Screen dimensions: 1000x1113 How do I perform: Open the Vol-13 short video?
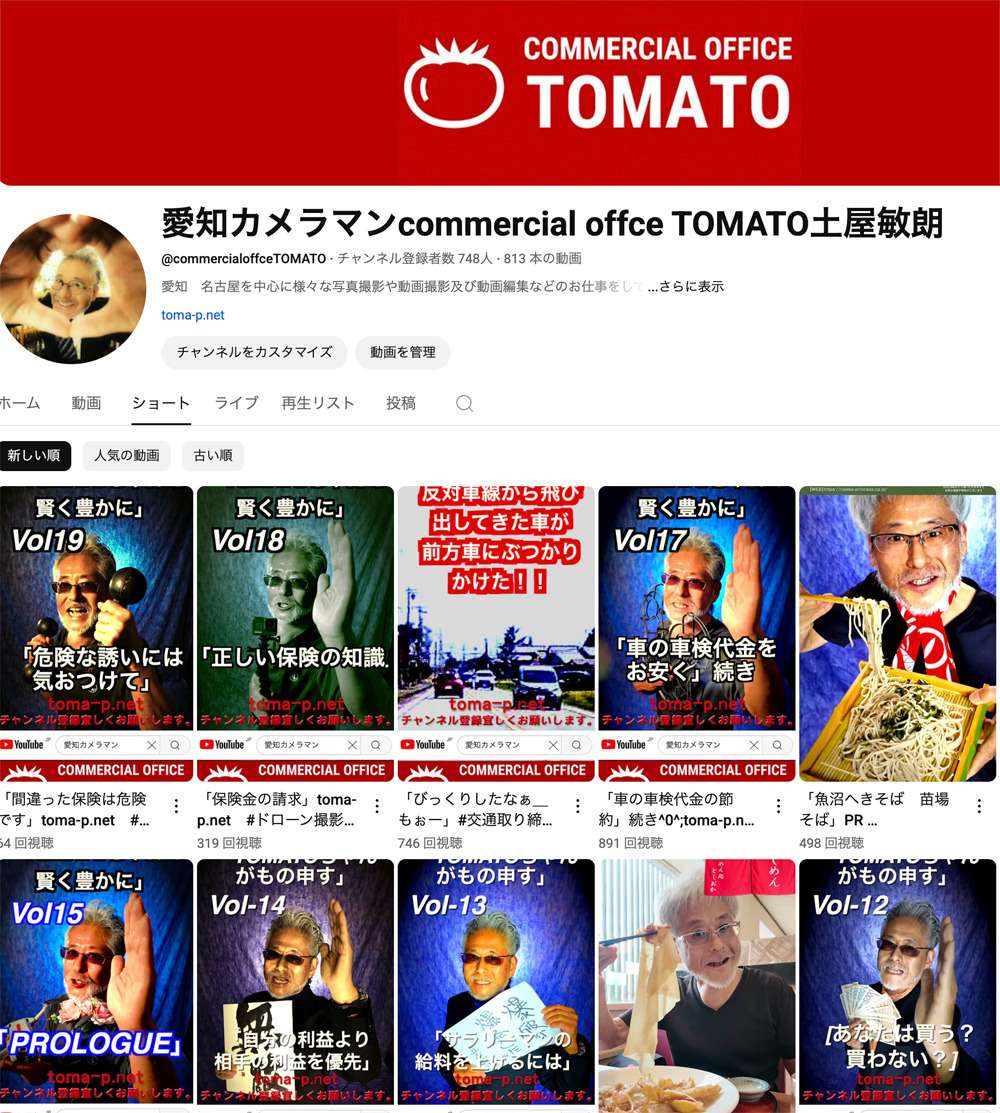point(496,980)
